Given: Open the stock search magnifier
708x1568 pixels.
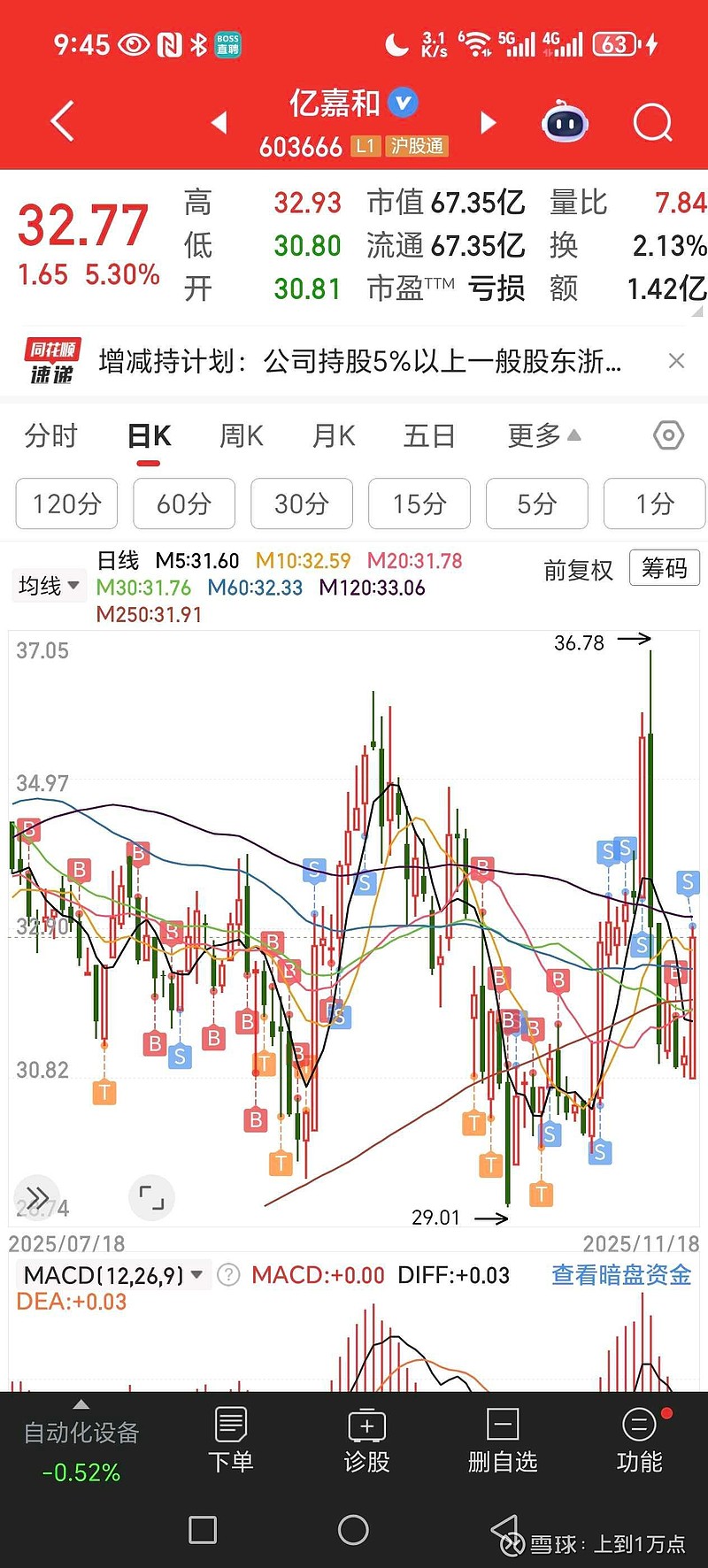Looking at the screenshot, I should 652,121.
